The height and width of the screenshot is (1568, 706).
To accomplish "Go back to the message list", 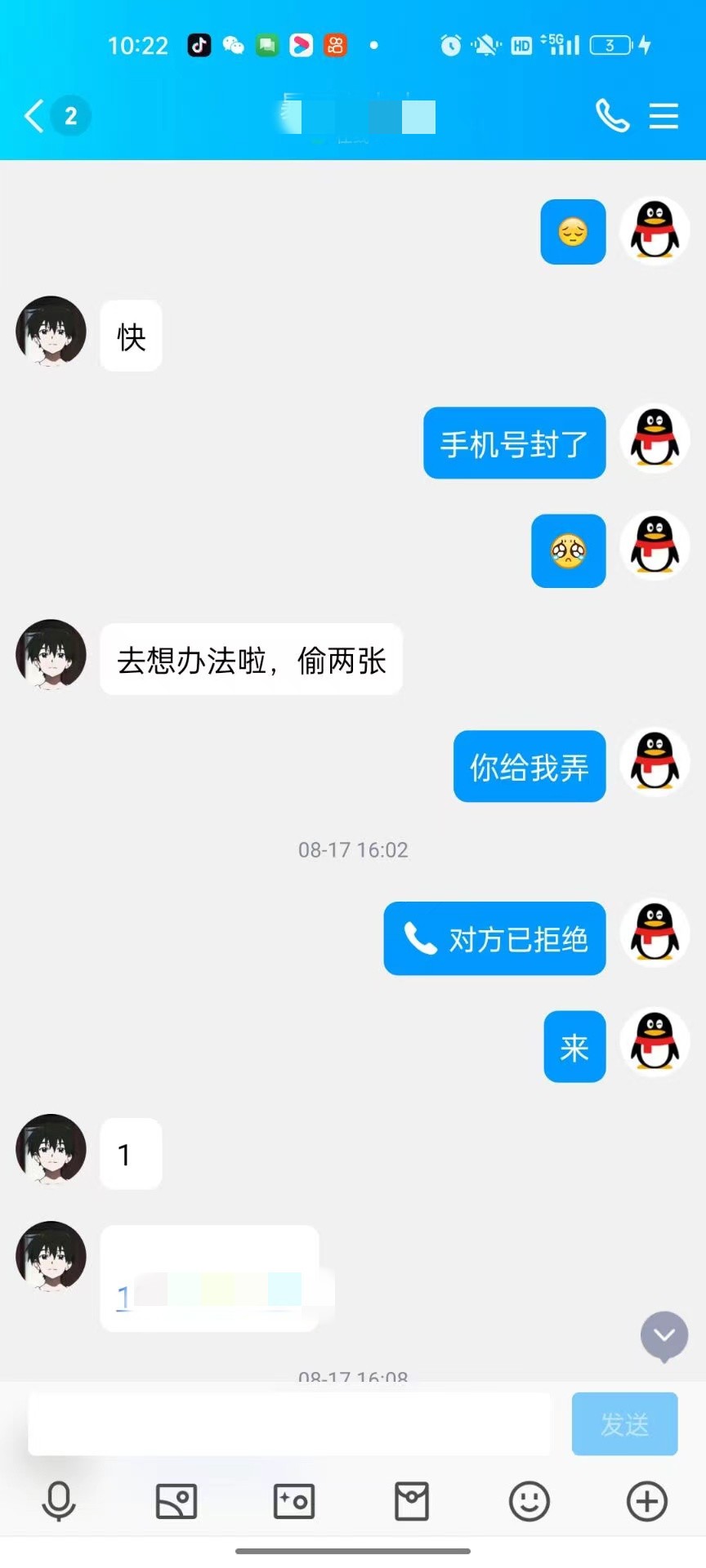I will (x=34, y=116).
